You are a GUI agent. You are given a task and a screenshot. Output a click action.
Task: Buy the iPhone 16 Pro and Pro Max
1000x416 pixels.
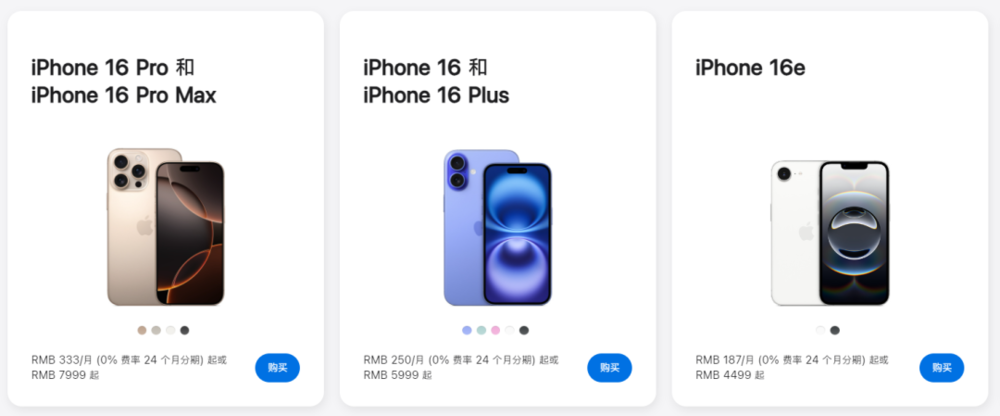[277, 368]
